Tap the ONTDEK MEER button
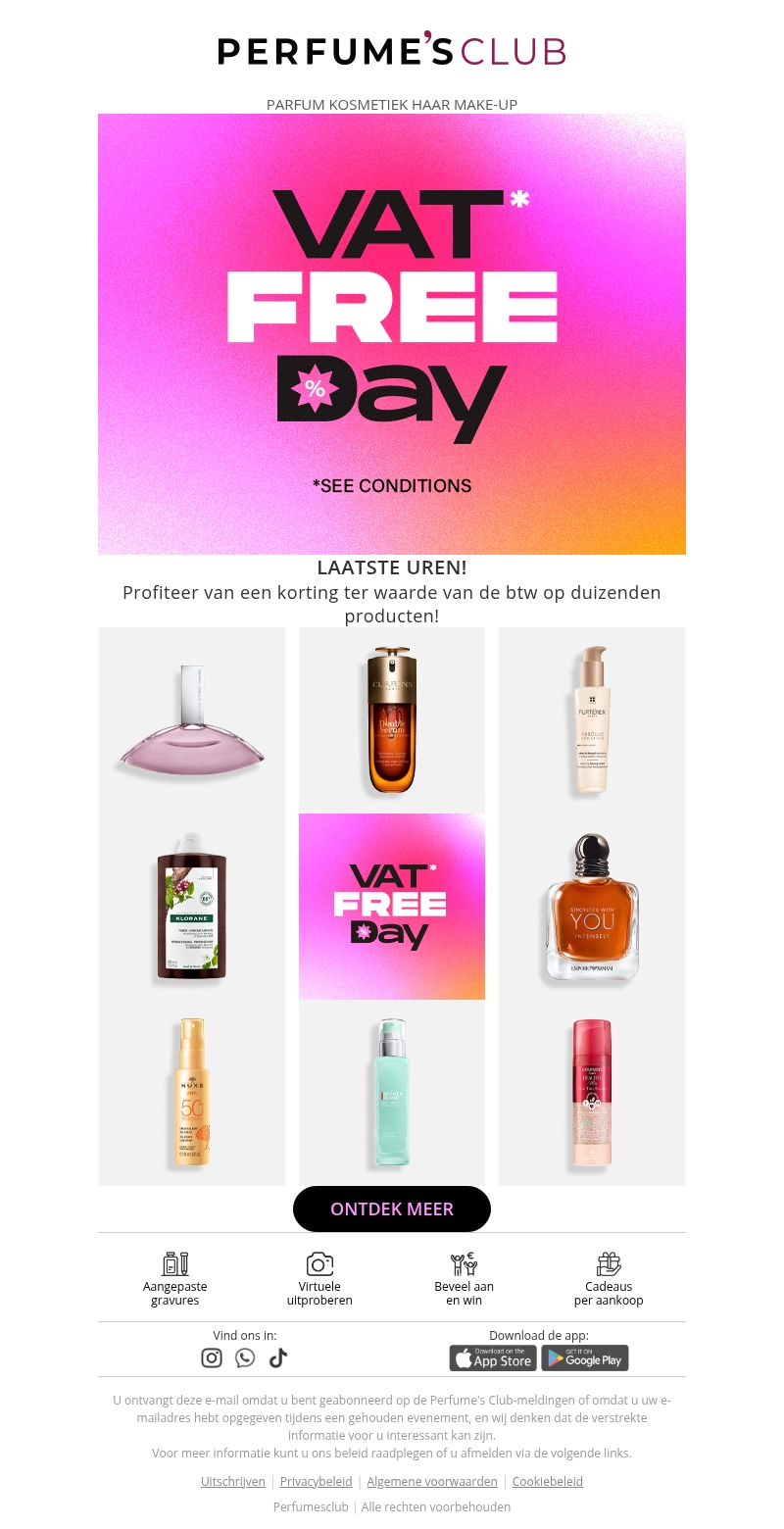 pyautogui.click(x=392, y=1208)
